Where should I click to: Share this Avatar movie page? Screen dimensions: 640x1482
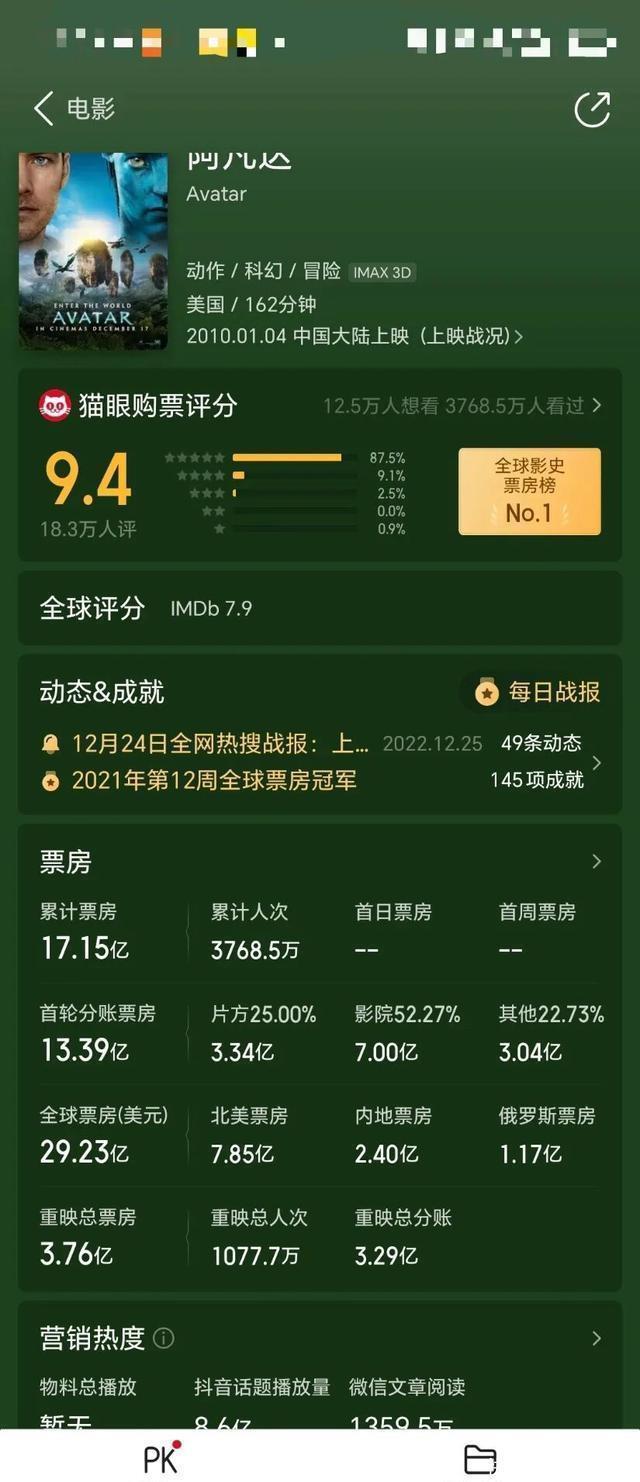point(592,109)
